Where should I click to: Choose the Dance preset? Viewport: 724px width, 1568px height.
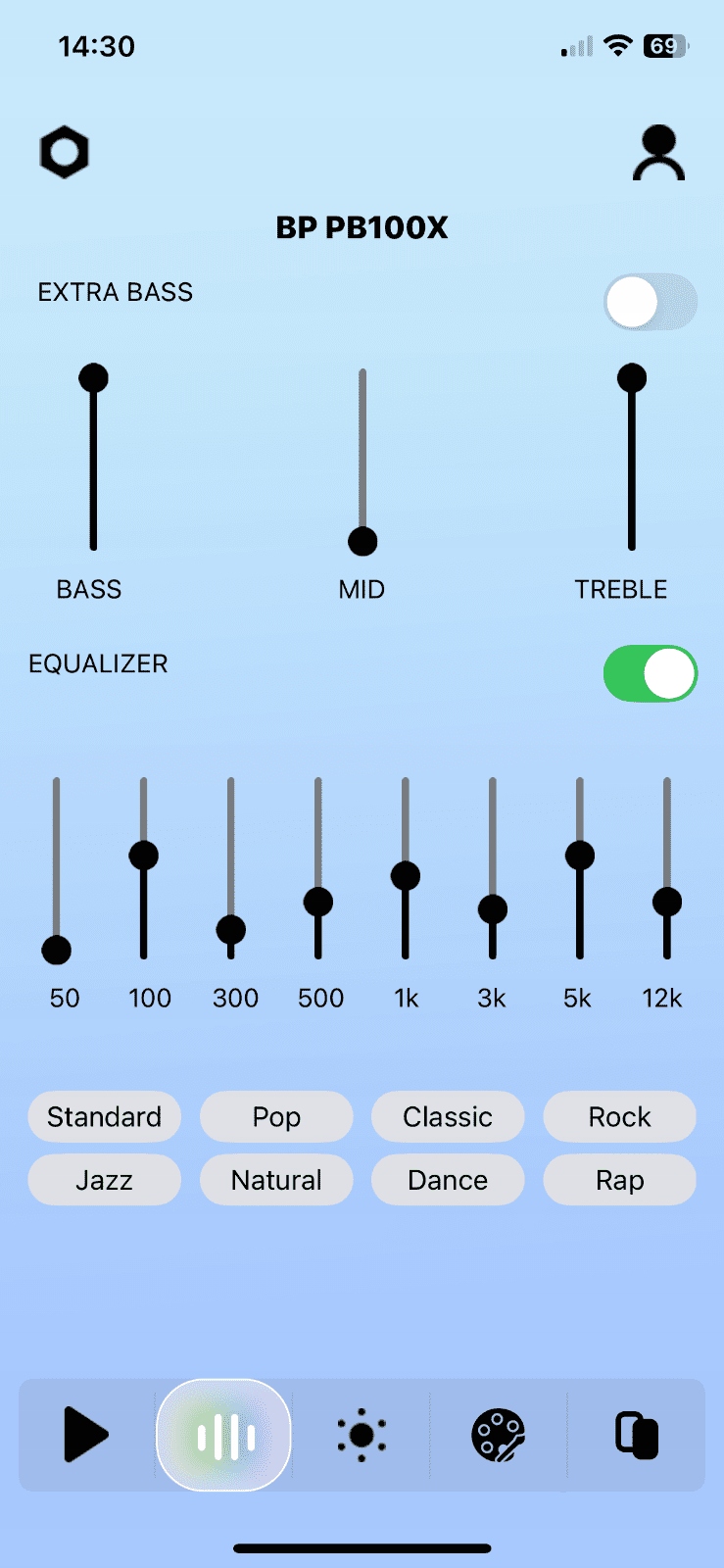click(448, 1180)
